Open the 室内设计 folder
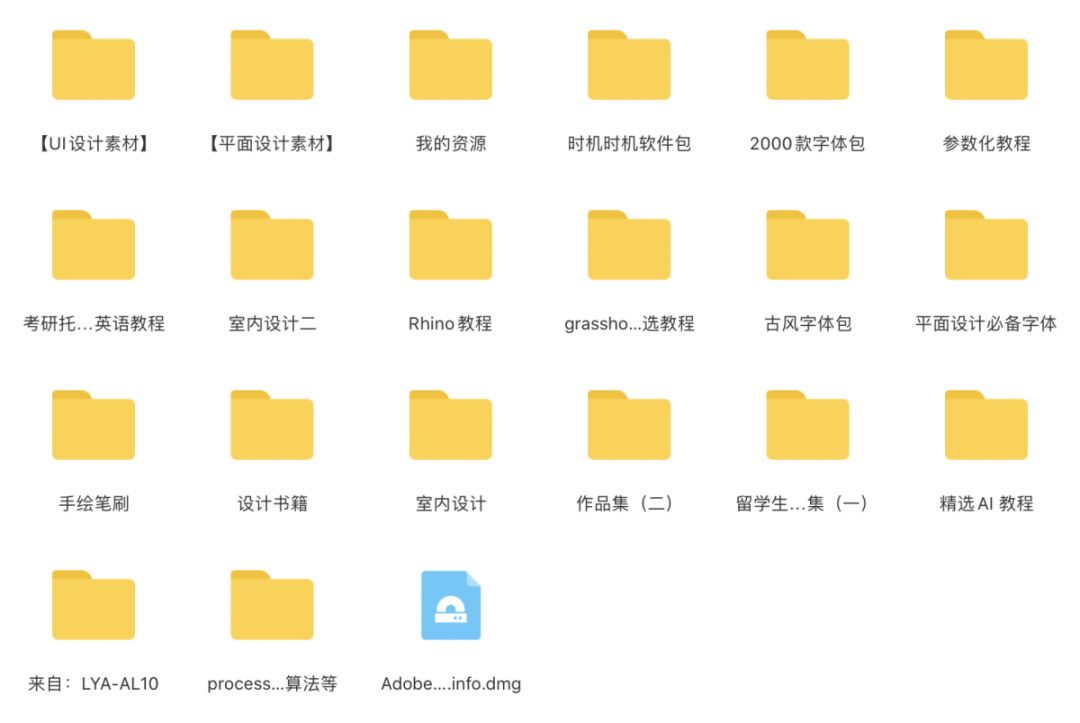1080x723 pixels. [x=450, y=426]
